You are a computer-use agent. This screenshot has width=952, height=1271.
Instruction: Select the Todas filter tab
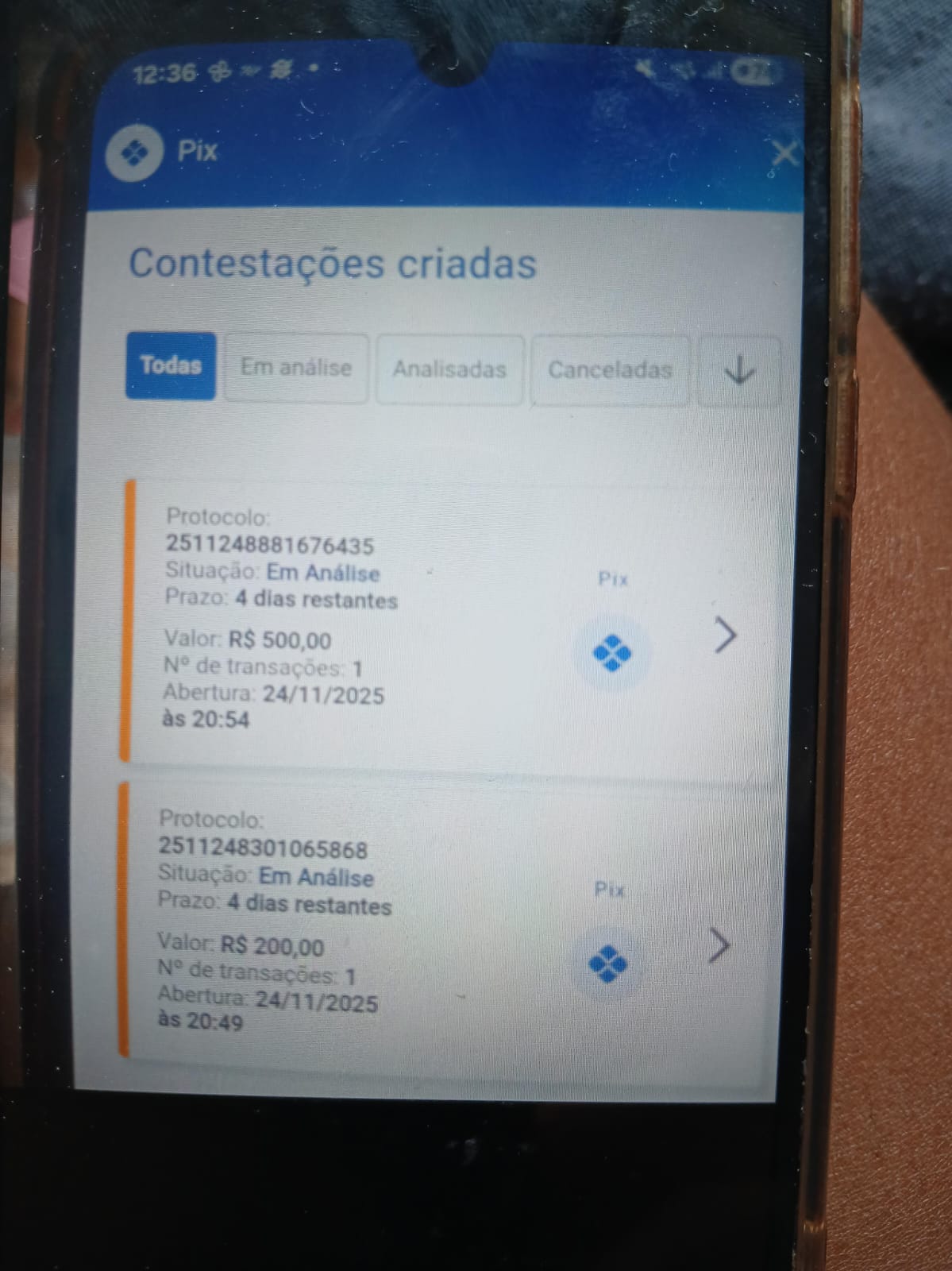(171, 366)
